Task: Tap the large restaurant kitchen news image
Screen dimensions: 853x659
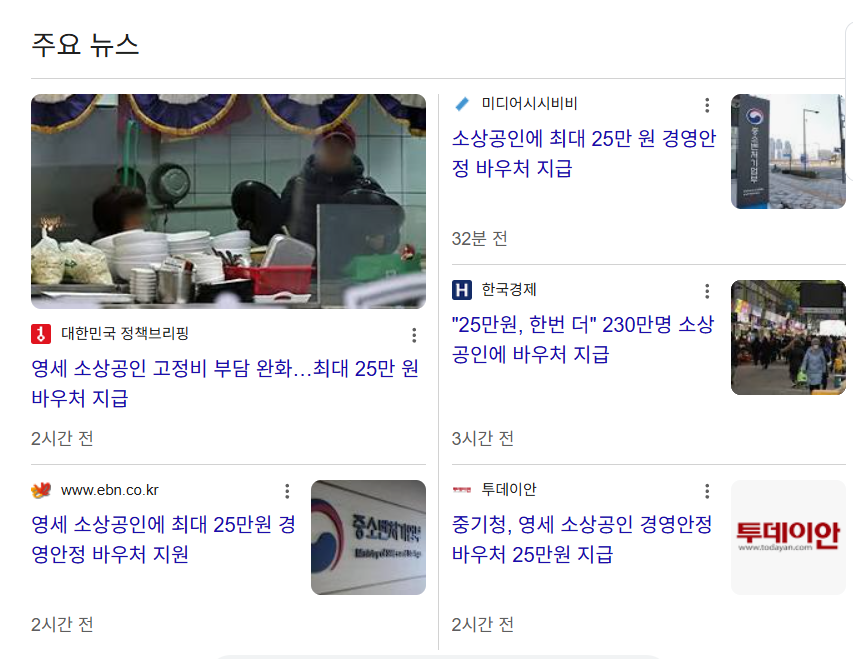Action: tap(228, 201)
